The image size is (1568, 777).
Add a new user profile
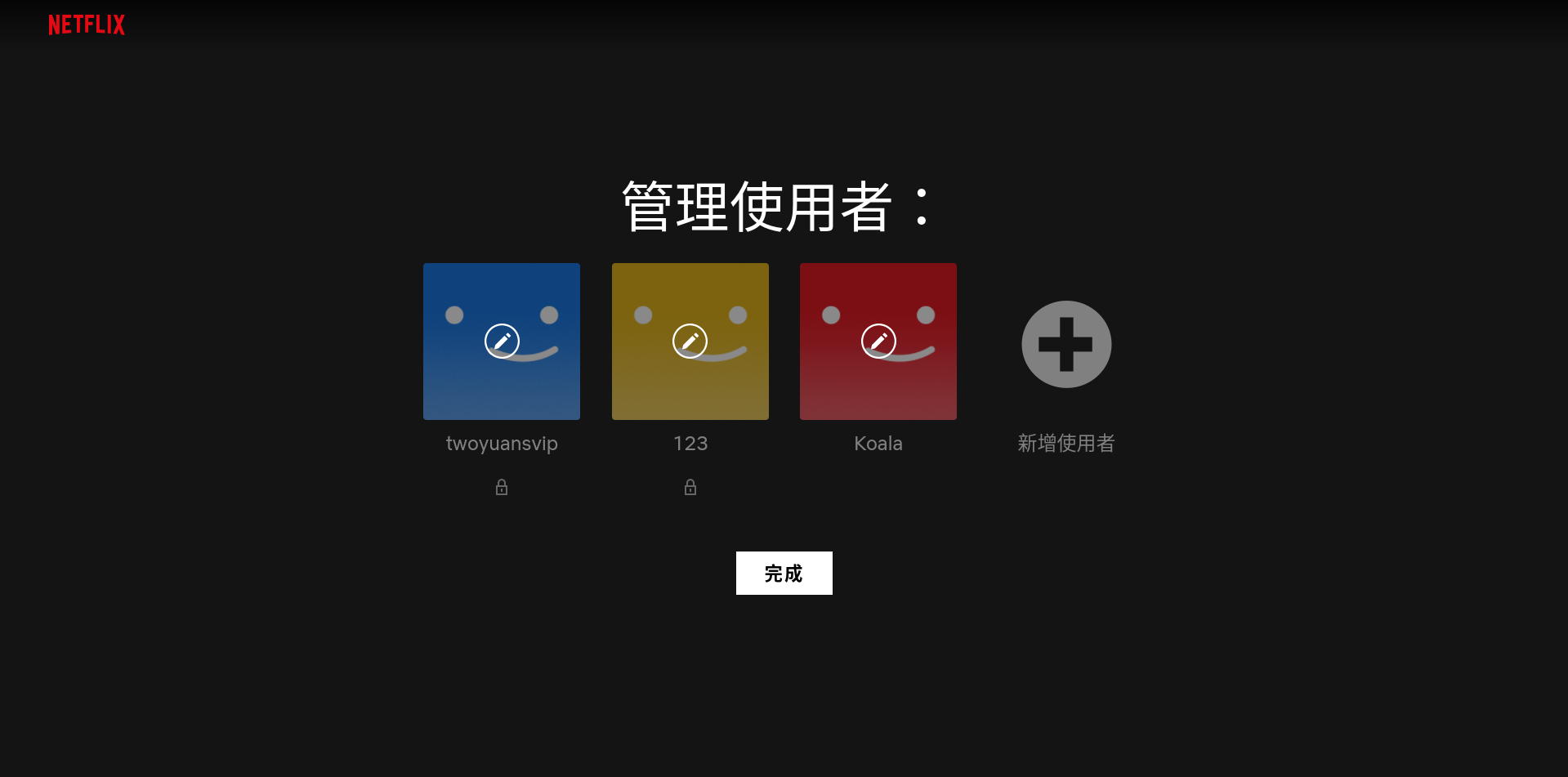pos(1066,345)
